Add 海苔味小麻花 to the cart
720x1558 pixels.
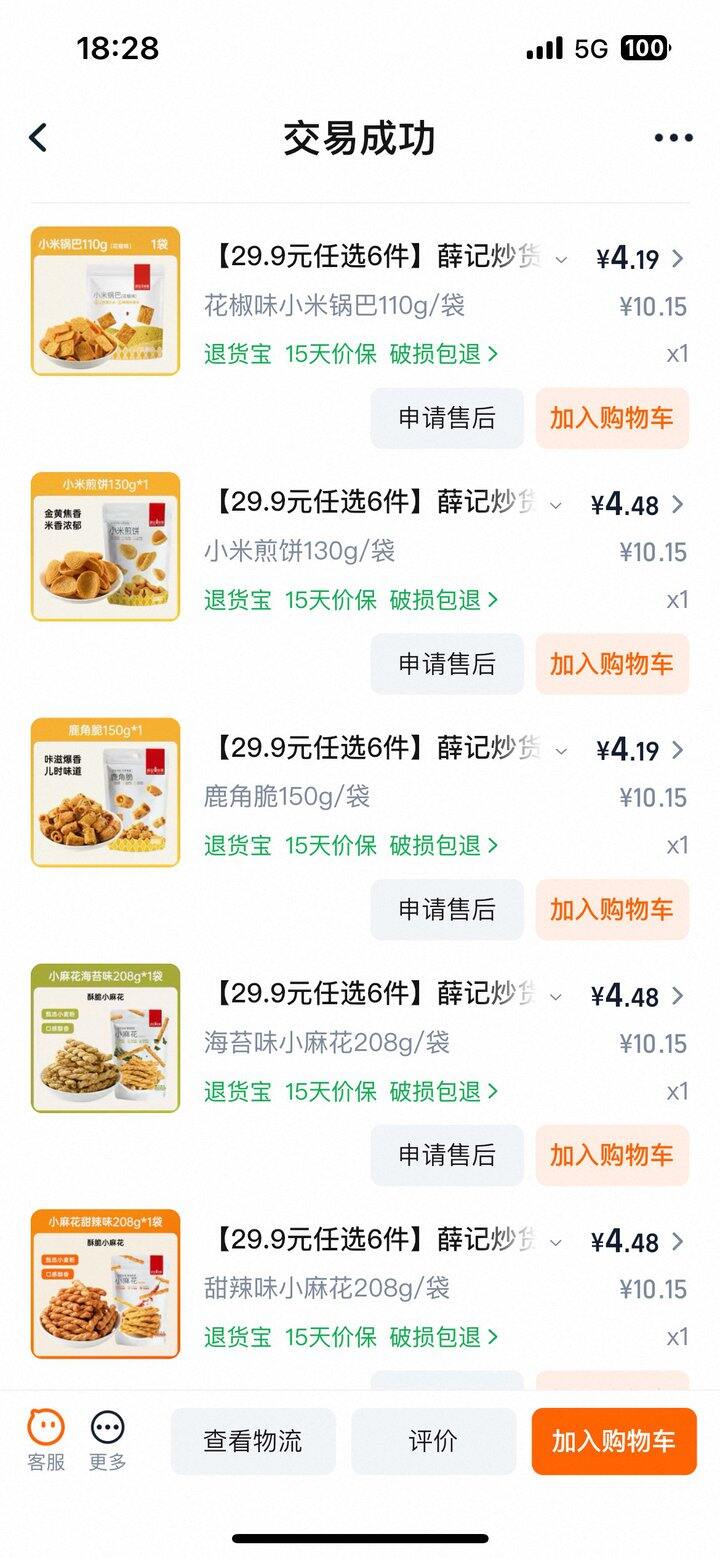(612, 1156)
